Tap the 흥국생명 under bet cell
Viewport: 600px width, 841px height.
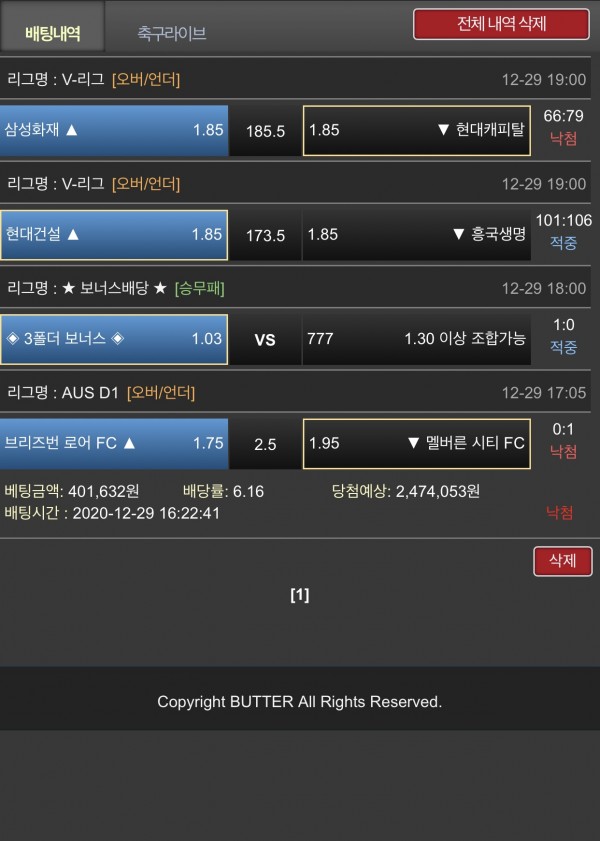[x=416, y=235]
